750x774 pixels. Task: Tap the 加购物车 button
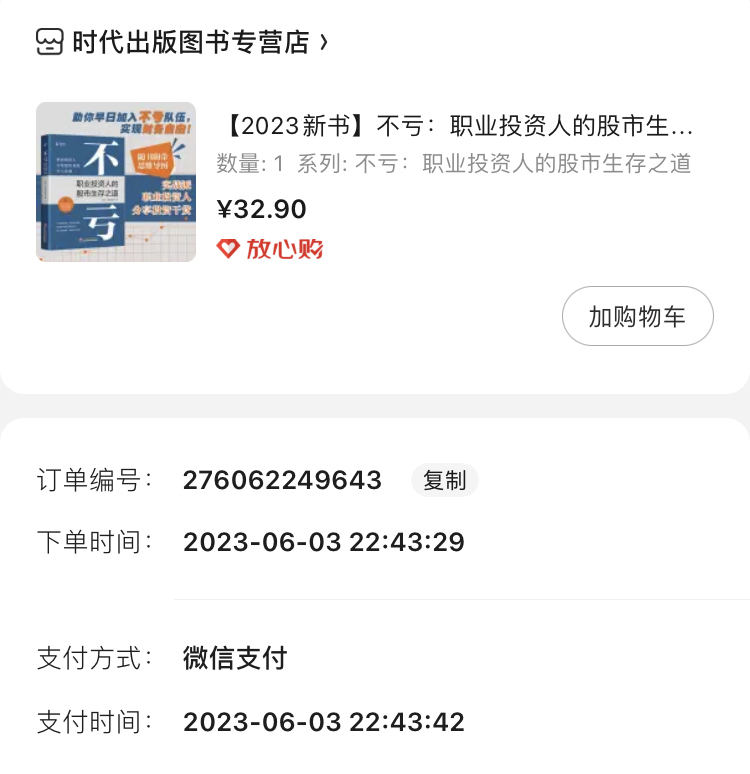coord(637,317)
